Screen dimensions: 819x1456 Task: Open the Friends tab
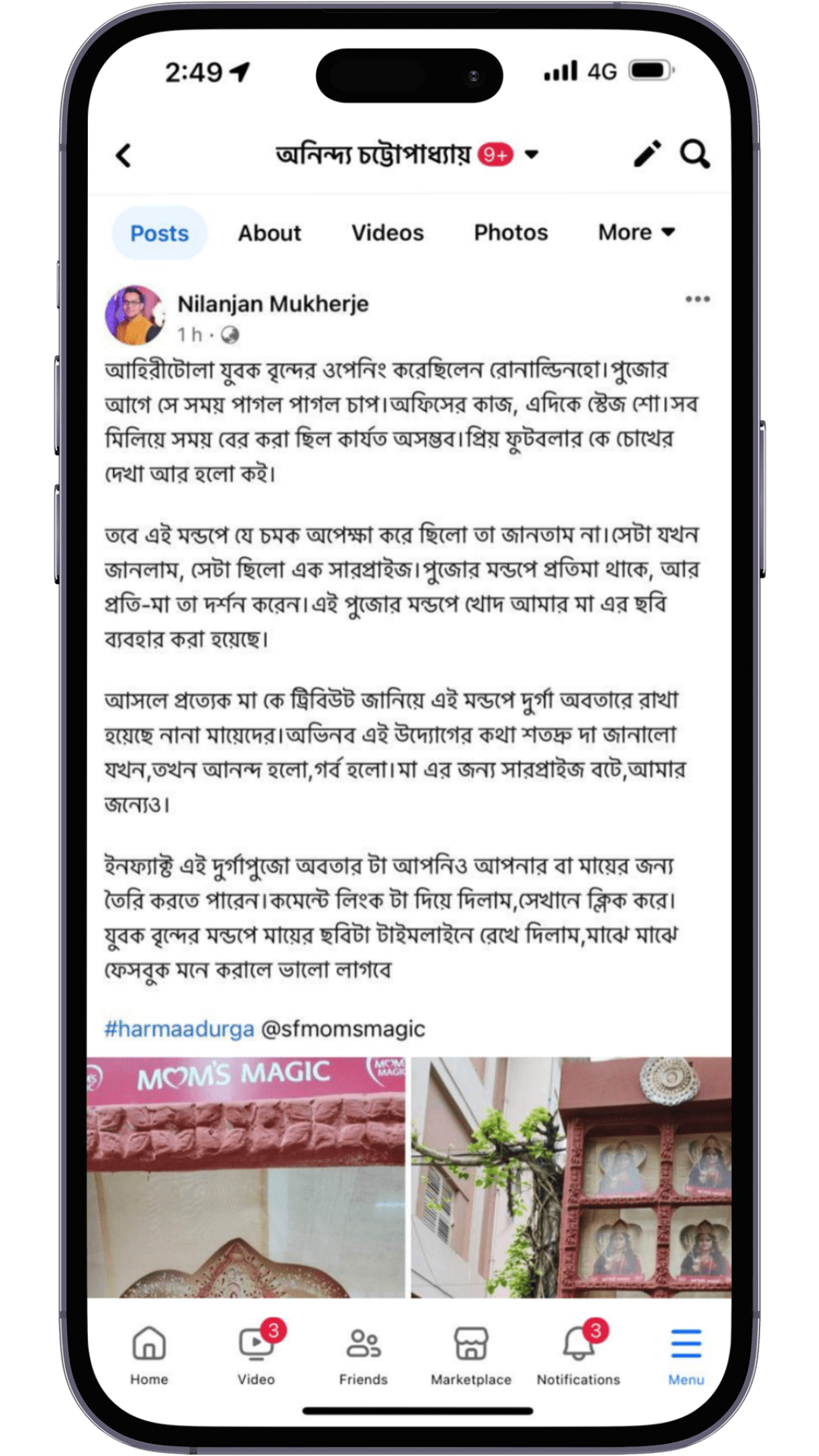pyautogui.click(x=363, y=1355)
